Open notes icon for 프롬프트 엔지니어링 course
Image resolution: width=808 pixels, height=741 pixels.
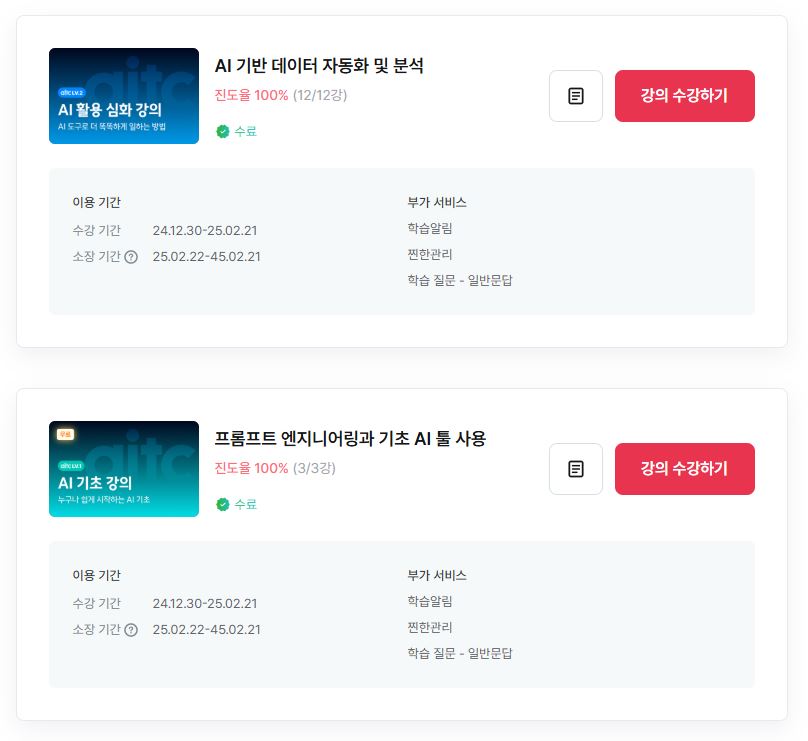tap(575, 469)
